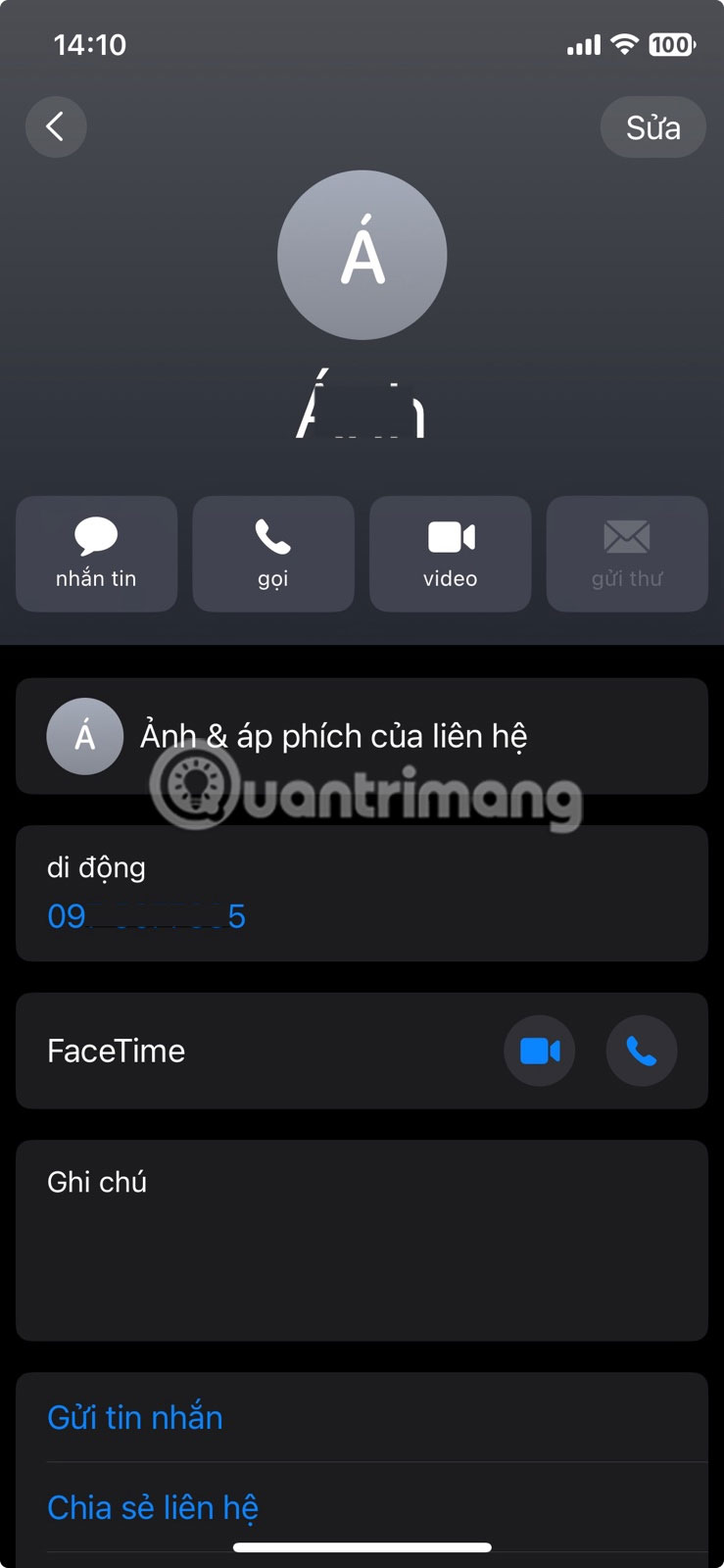Image resolution: width=724 pixels, height=1568 pixels.
Task: Call the contact with gọi button
Action: pyautogui.click(x=273, y=554)
